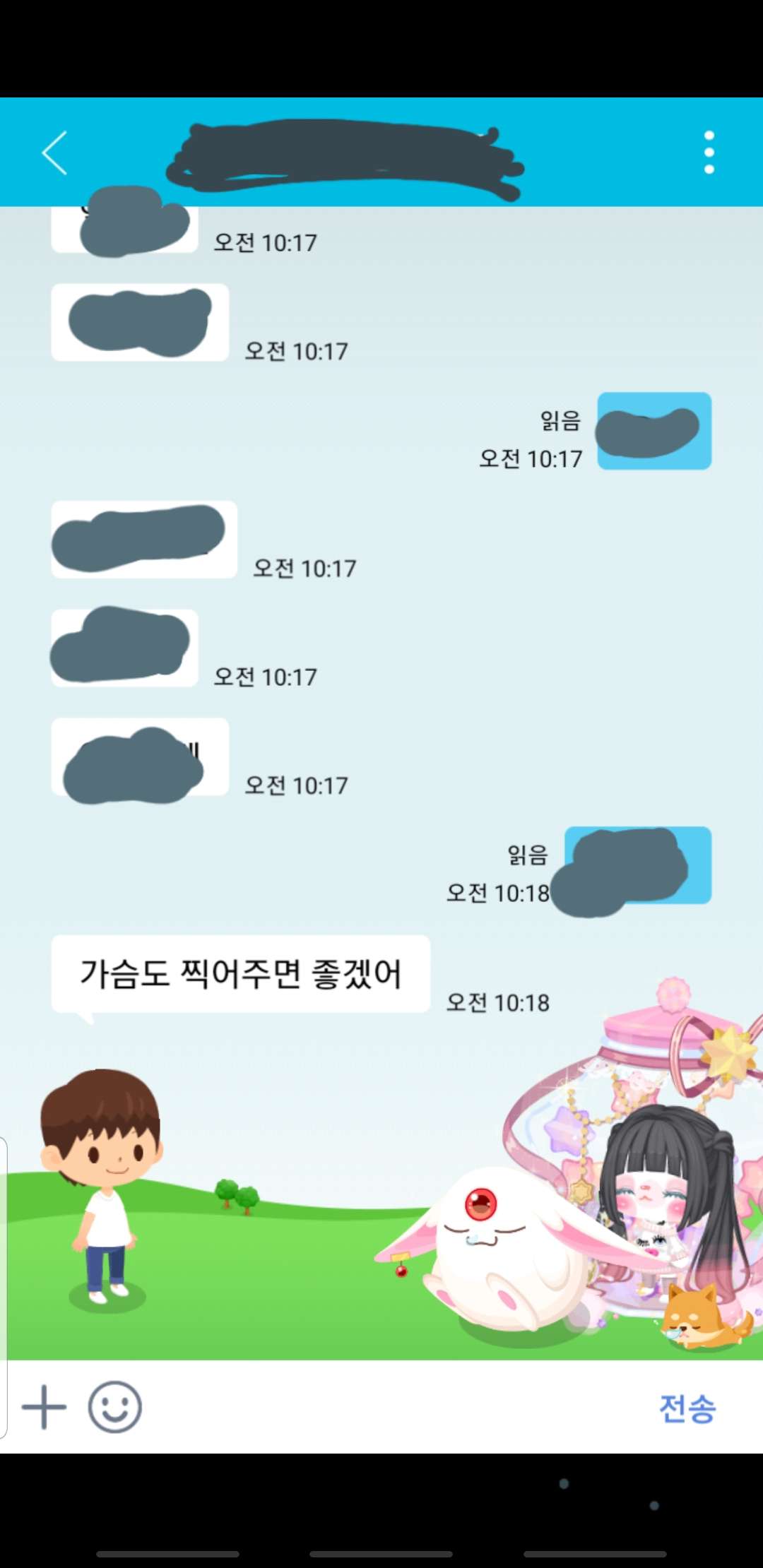Screen dimensions: 763x1568
Task: Open the emoticon picker
Action: (x=114, y=1407)
